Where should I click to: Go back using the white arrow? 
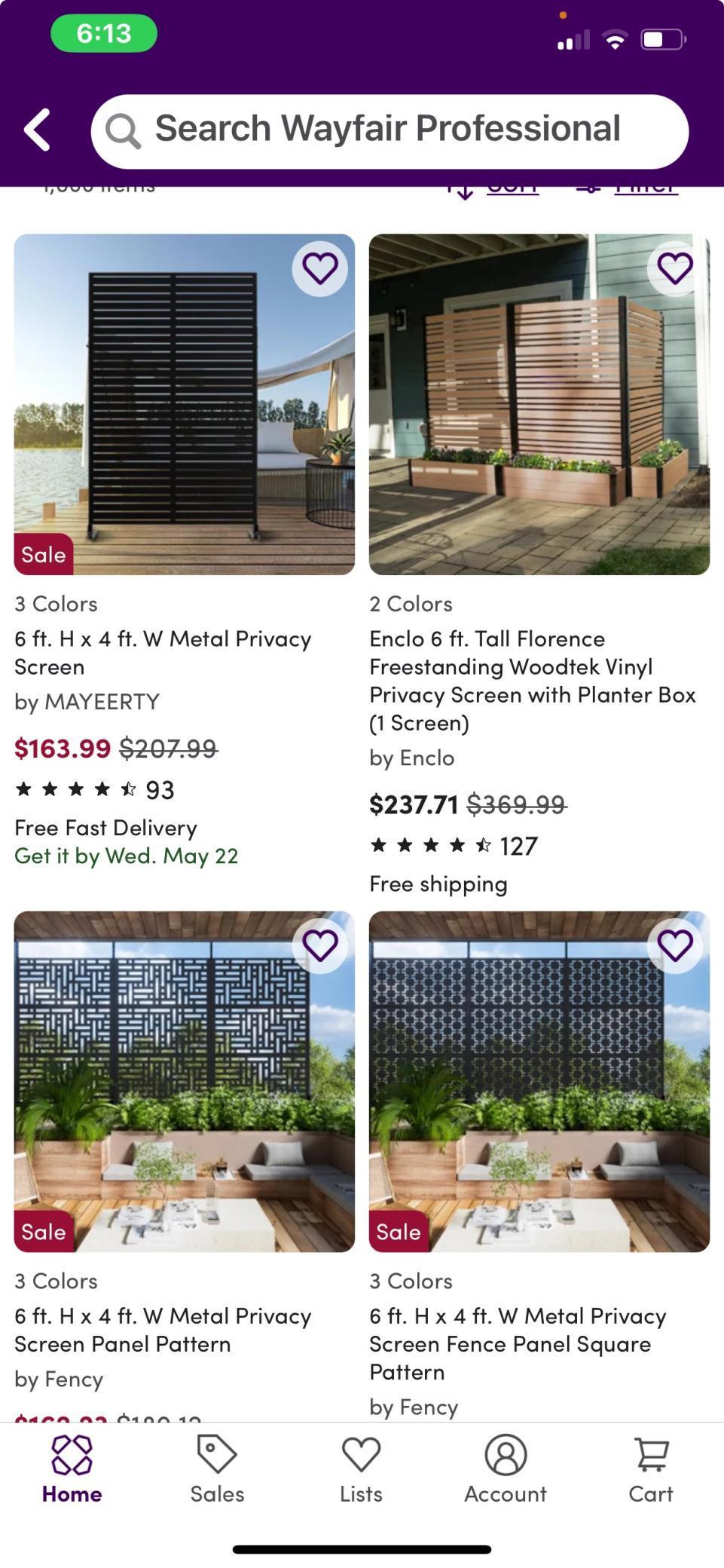38,130
